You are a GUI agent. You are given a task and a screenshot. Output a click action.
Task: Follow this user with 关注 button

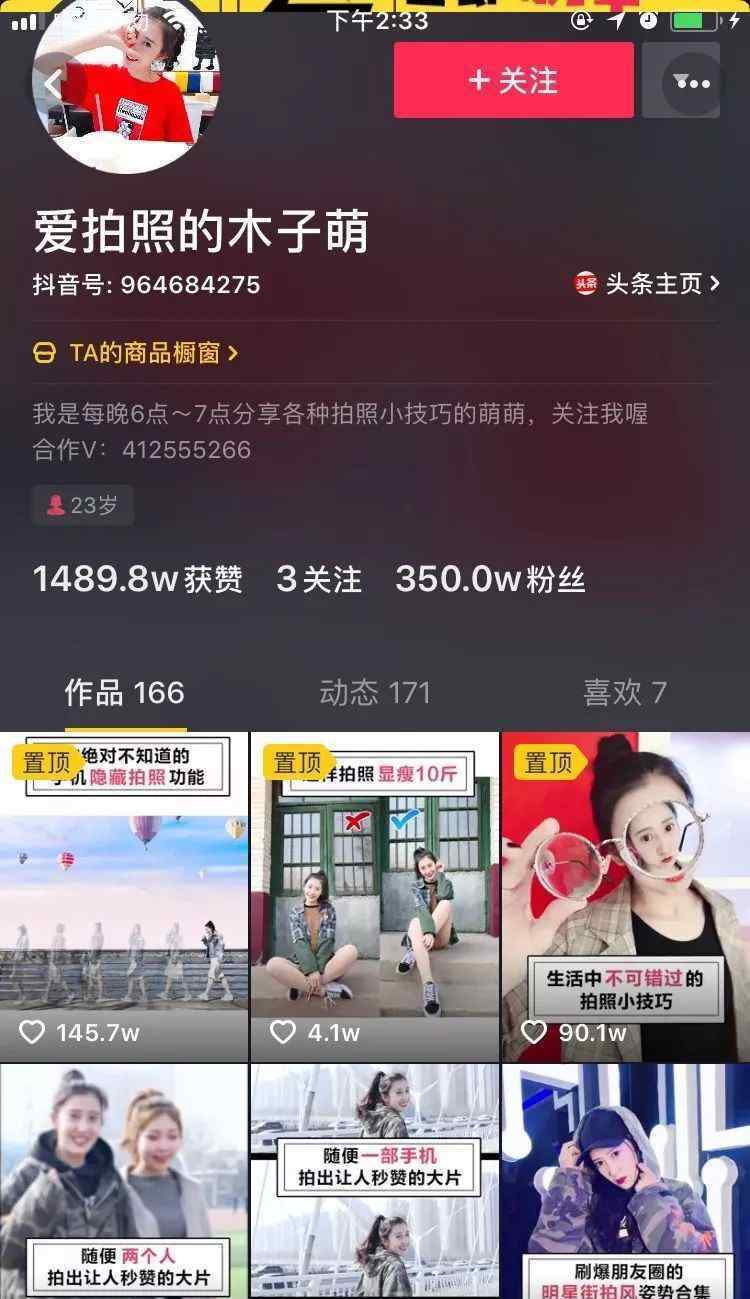pos(514,80)
